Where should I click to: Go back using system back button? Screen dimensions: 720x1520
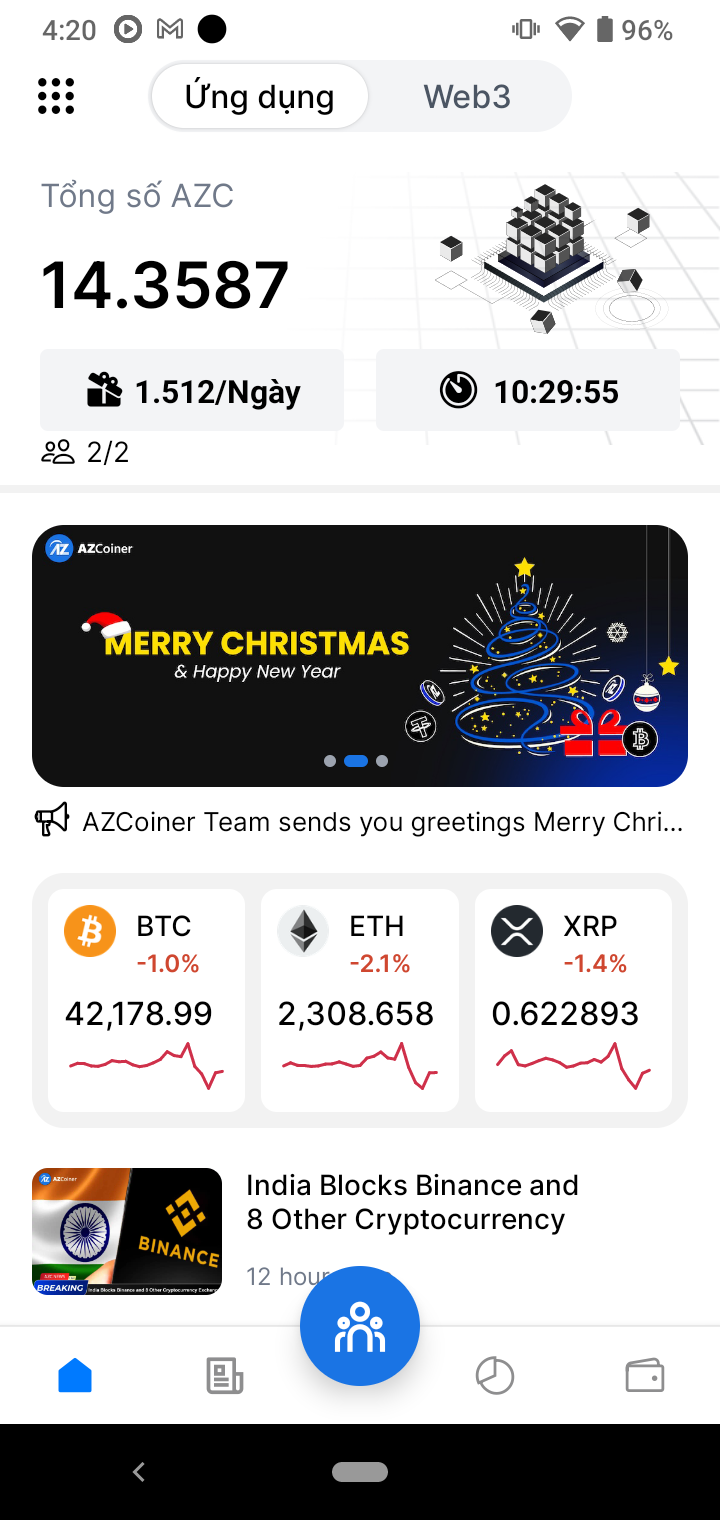point(139,1471)
